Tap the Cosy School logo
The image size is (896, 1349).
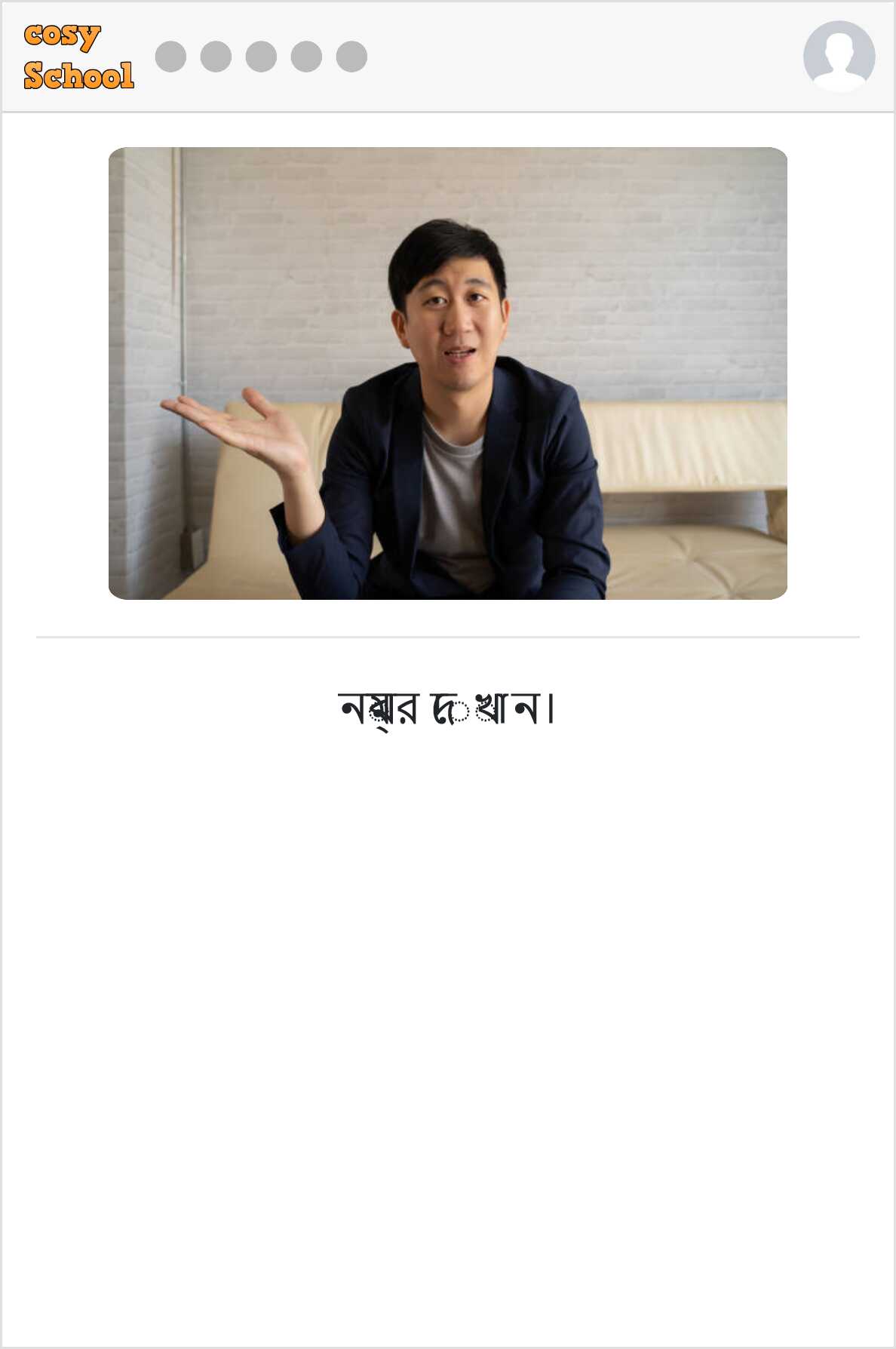point(78,57)
